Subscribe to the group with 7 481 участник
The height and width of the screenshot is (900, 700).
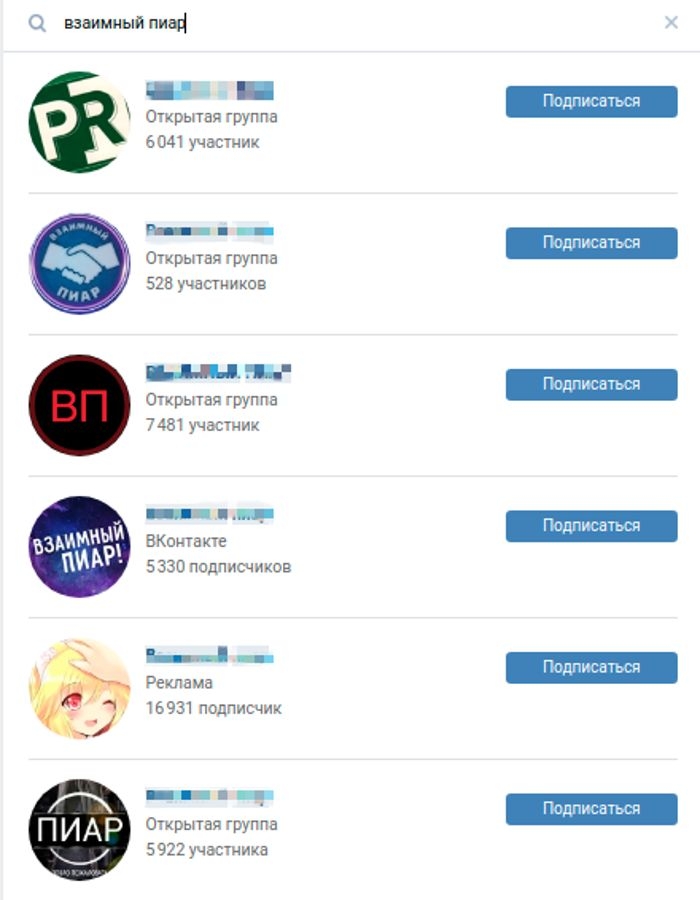click(x=591, y=384)
